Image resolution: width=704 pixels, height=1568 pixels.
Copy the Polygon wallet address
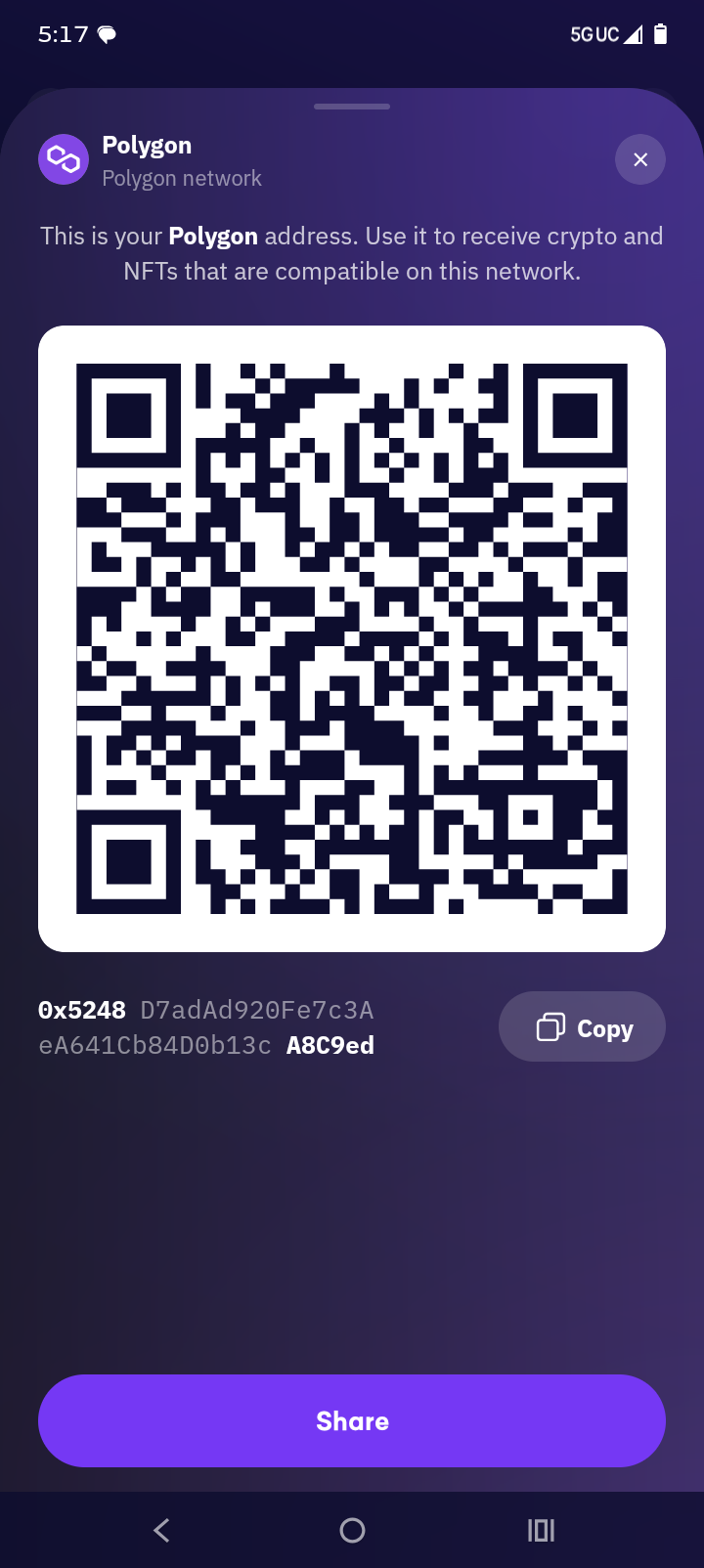coord(583,1027)
